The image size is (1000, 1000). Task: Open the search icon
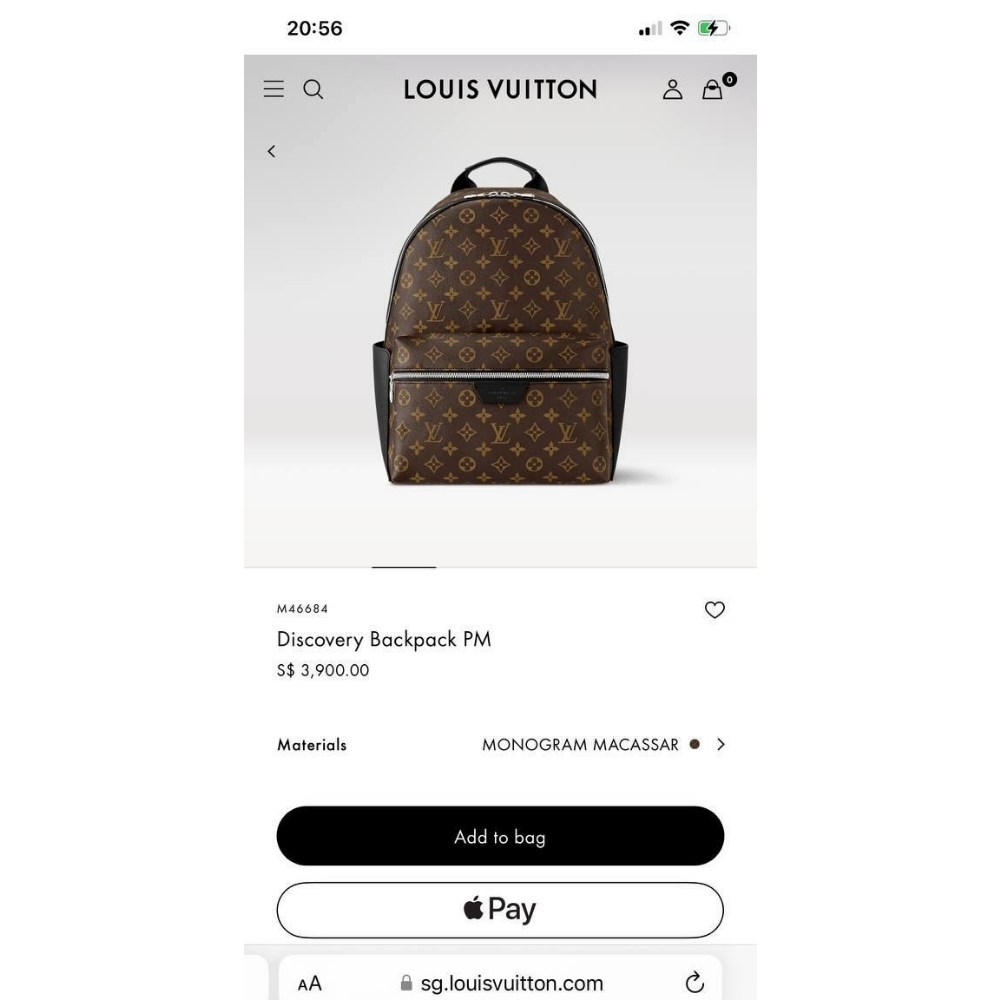coord(313,89)
